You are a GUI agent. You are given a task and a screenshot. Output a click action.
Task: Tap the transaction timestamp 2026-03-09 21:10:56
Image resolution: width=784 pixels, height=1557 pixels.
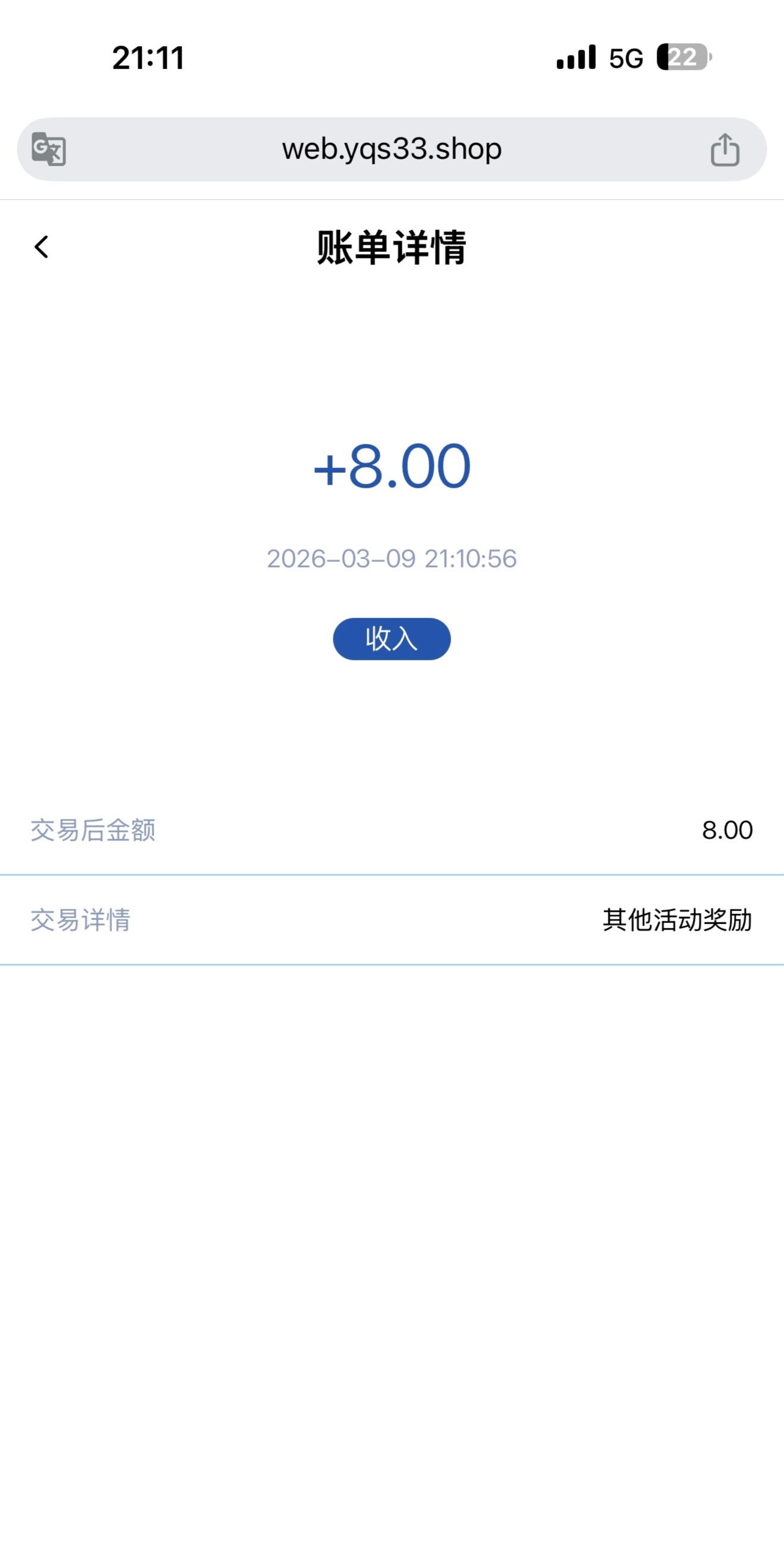pyautogui.click(x=392, y=559)
